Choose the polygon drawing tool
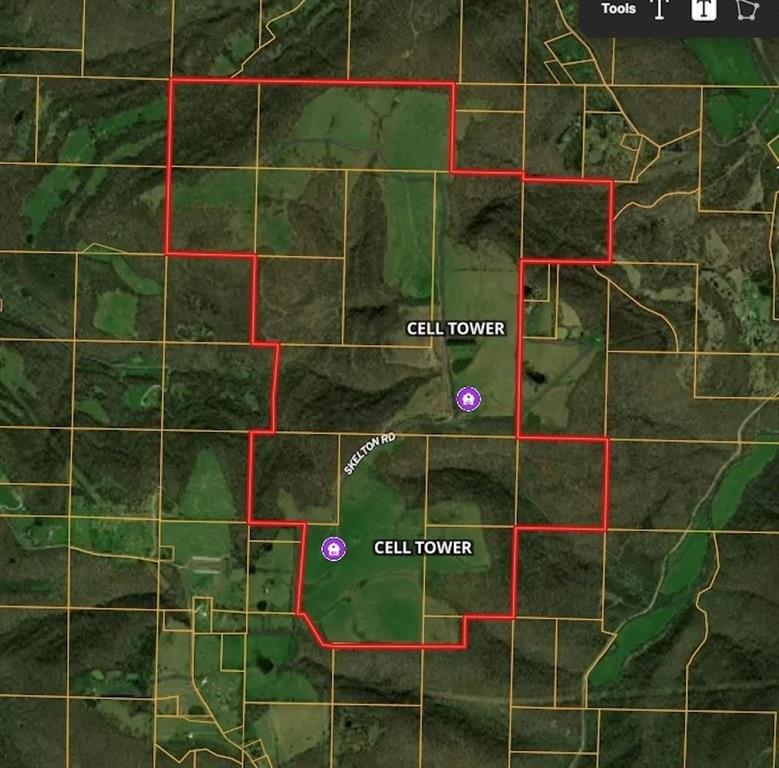 [745, 10]
